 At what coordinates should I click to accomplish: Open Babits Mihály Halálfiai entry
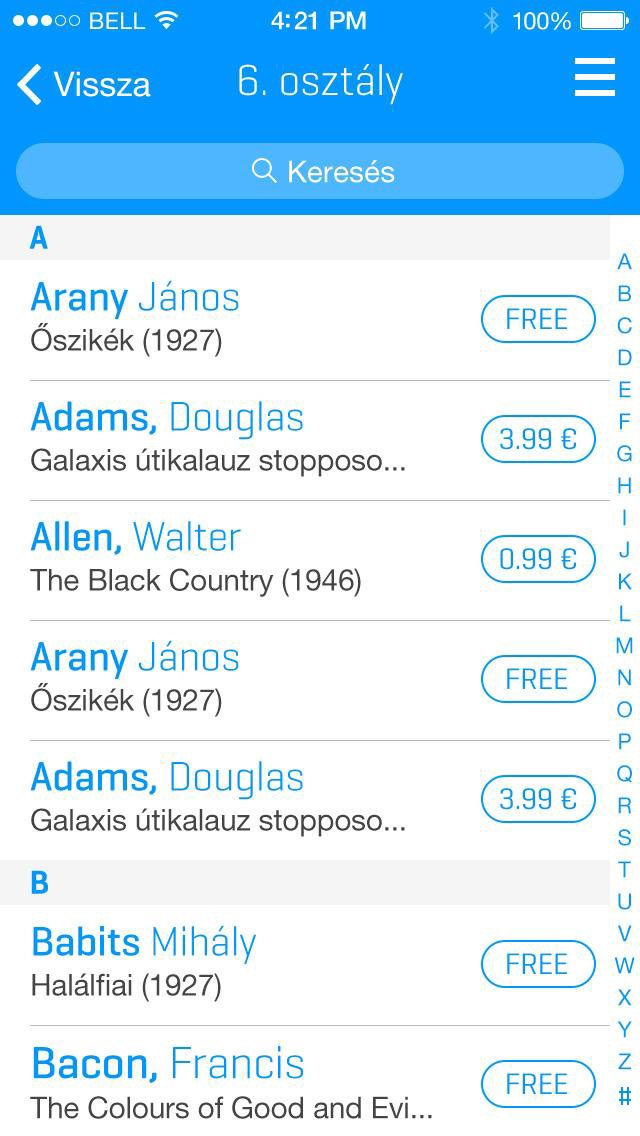[x=246, y=965]
